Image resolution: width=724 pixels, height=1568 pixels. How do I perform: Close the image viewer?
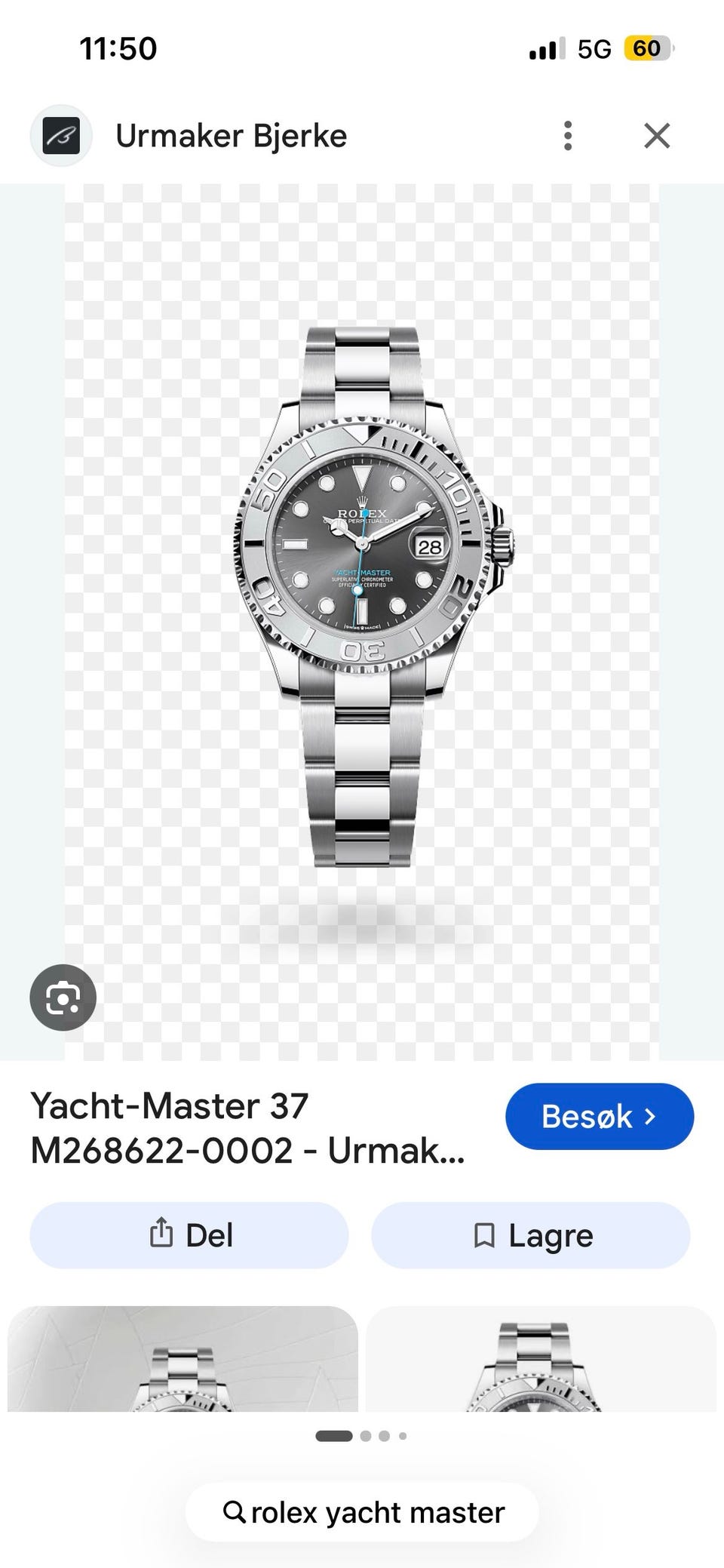tap(657, 137)
